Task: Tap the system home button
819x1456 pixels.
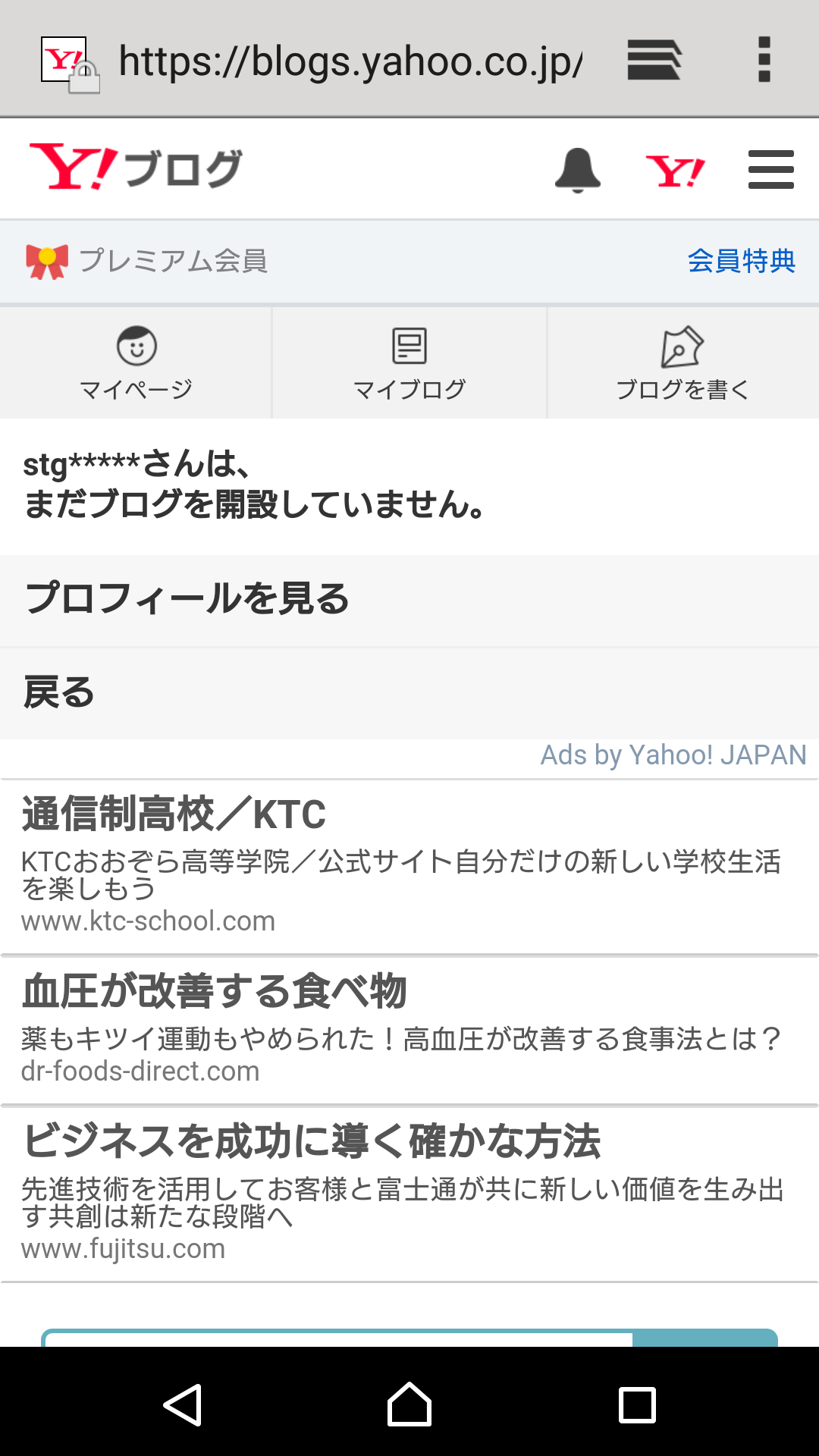Action: click(409, 1404)
